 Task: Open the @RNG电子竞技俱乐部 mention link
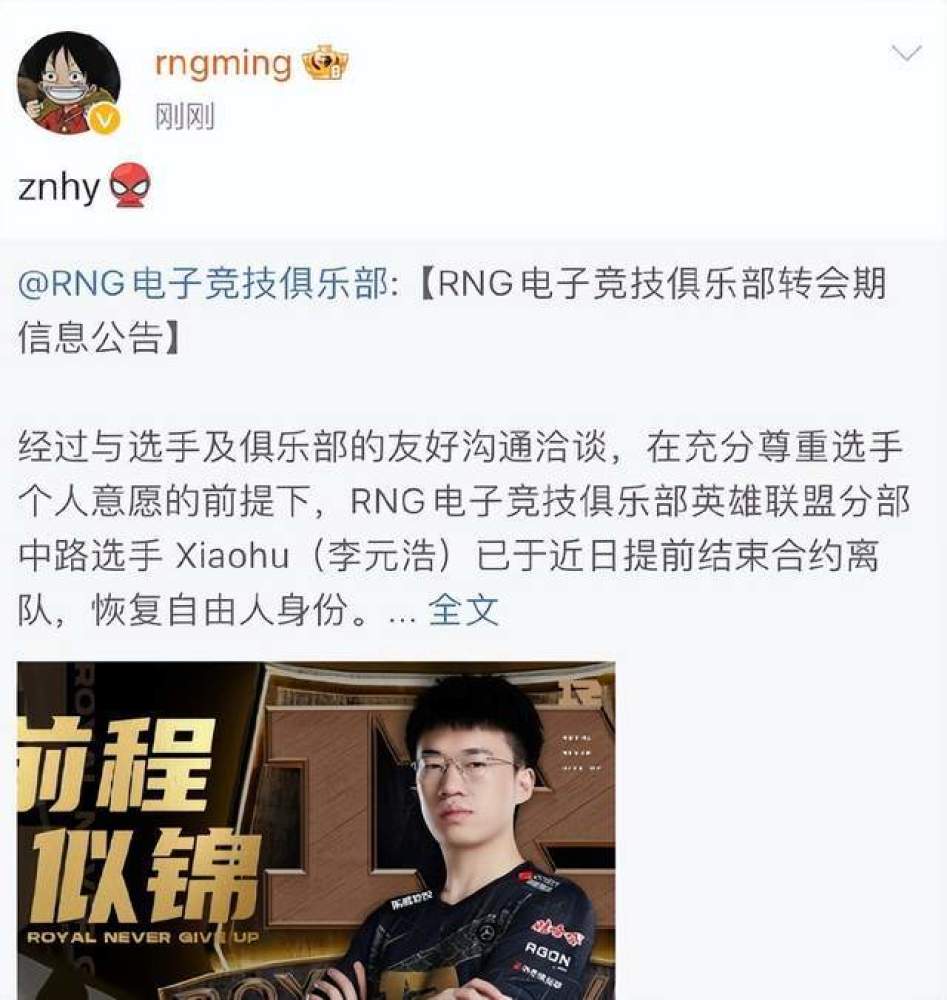coord(200,284)
